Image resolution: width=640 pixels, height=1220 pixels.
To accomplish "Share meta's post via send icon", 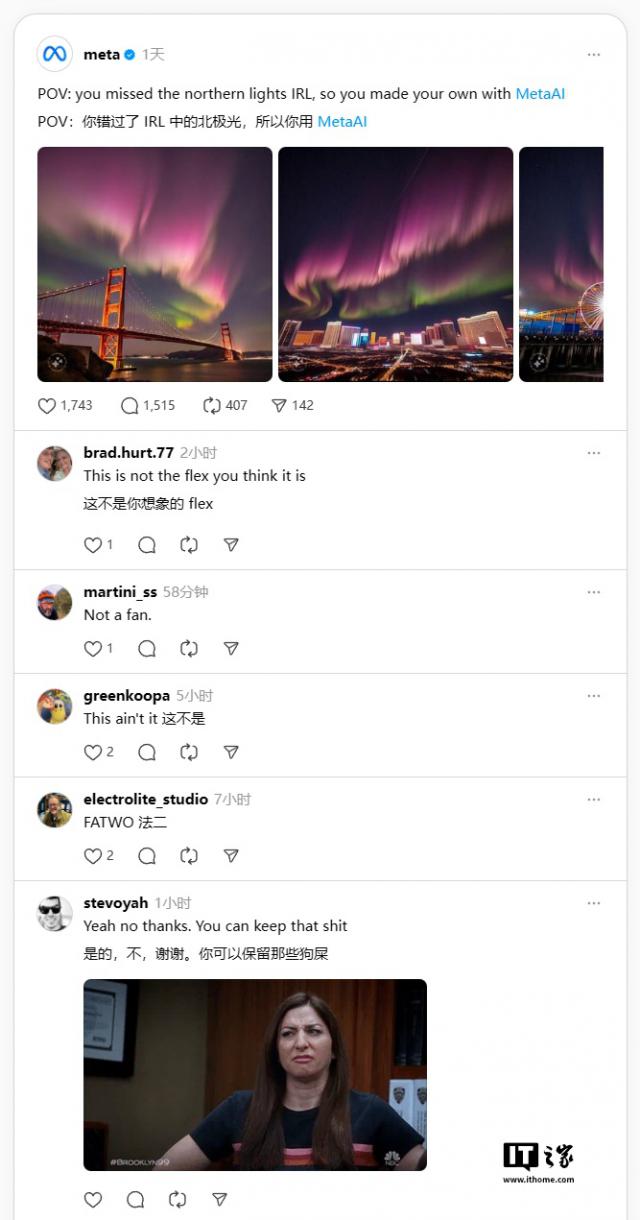I will click(x=279, y=406).
